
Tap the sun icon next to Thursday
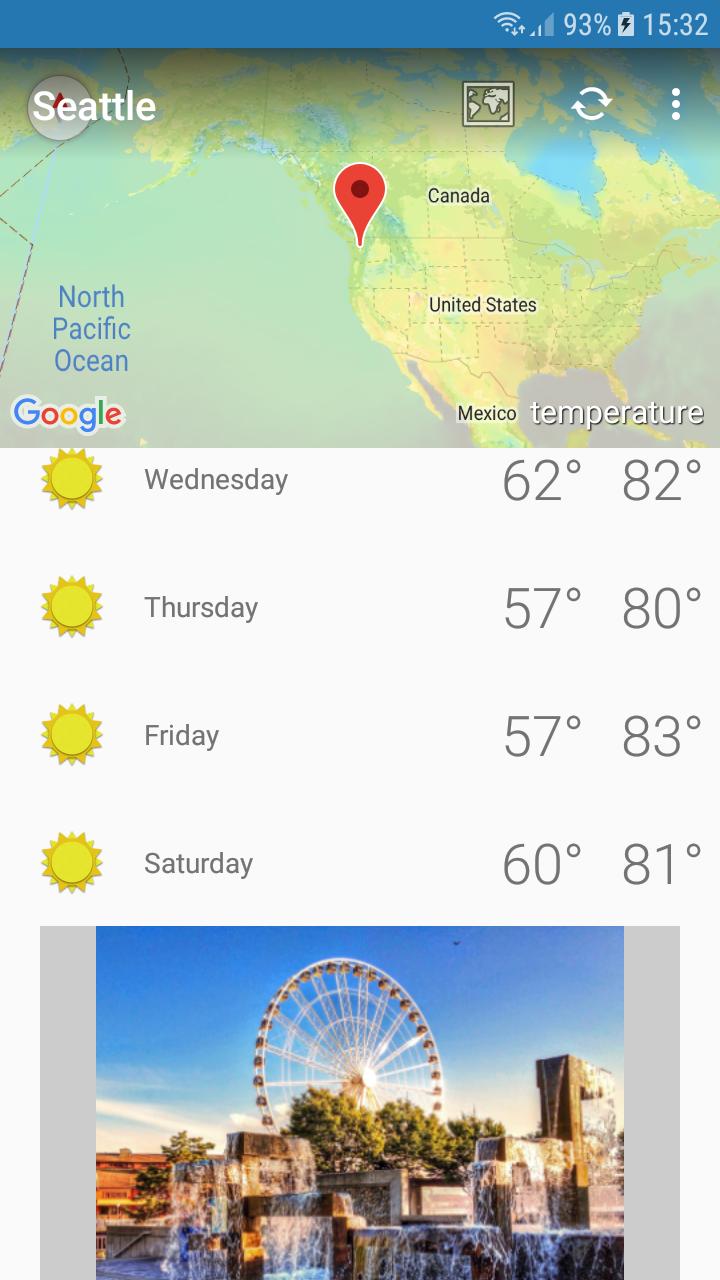(x=71, y=607)
